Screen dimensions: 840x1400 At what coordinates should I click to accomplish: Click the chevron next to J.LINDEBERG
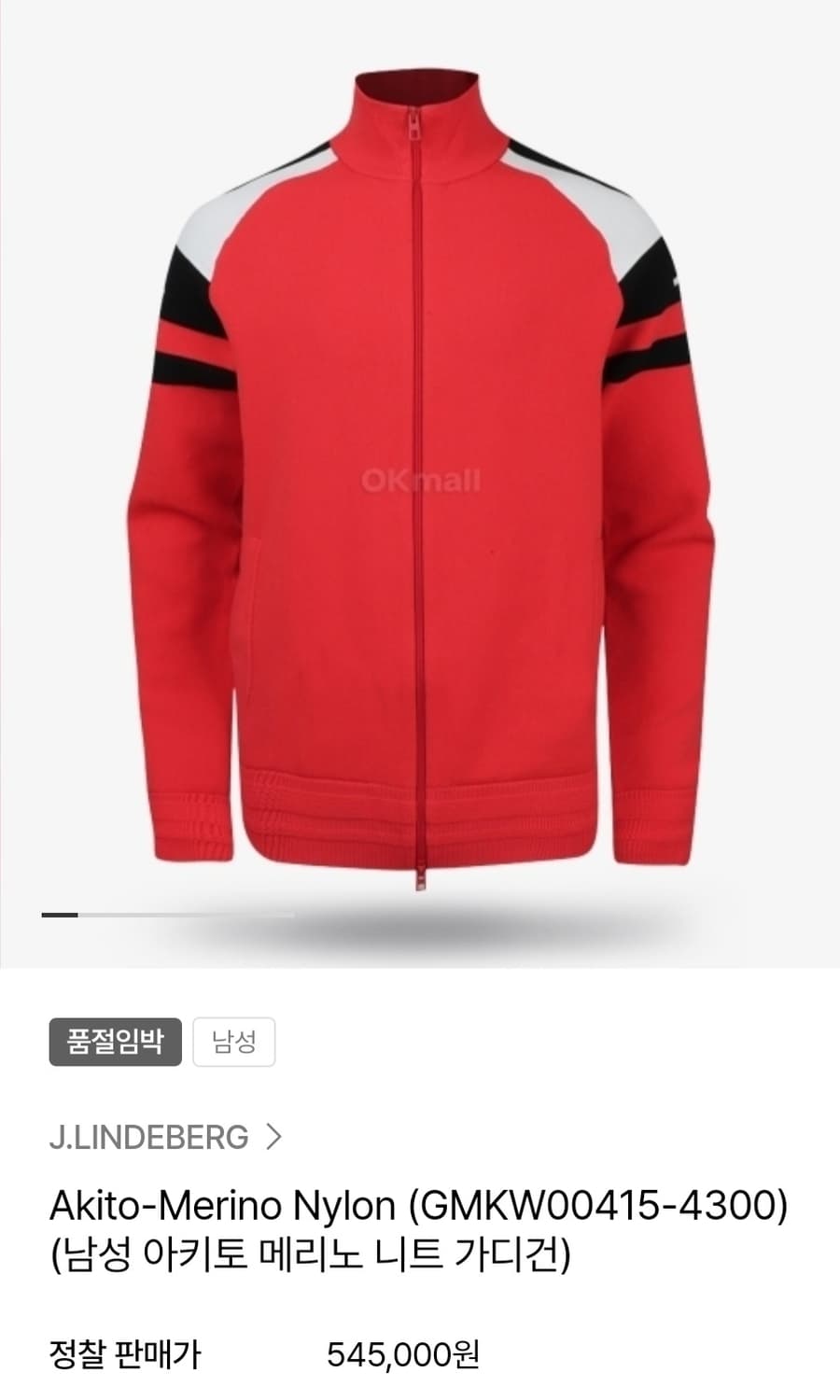[x=272, y=1137]
